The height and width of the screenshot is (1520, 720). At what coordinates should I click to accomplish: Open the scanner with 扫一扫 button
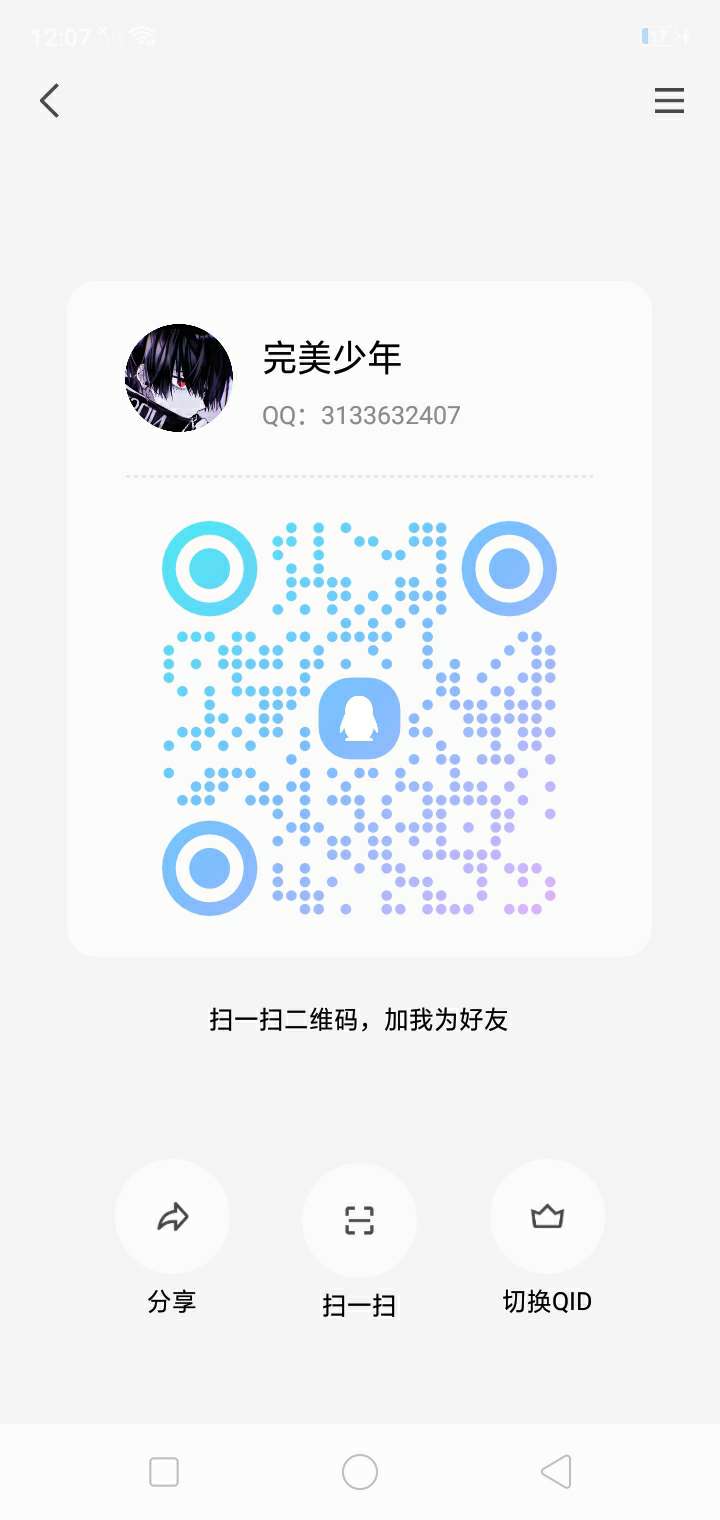359,1220
